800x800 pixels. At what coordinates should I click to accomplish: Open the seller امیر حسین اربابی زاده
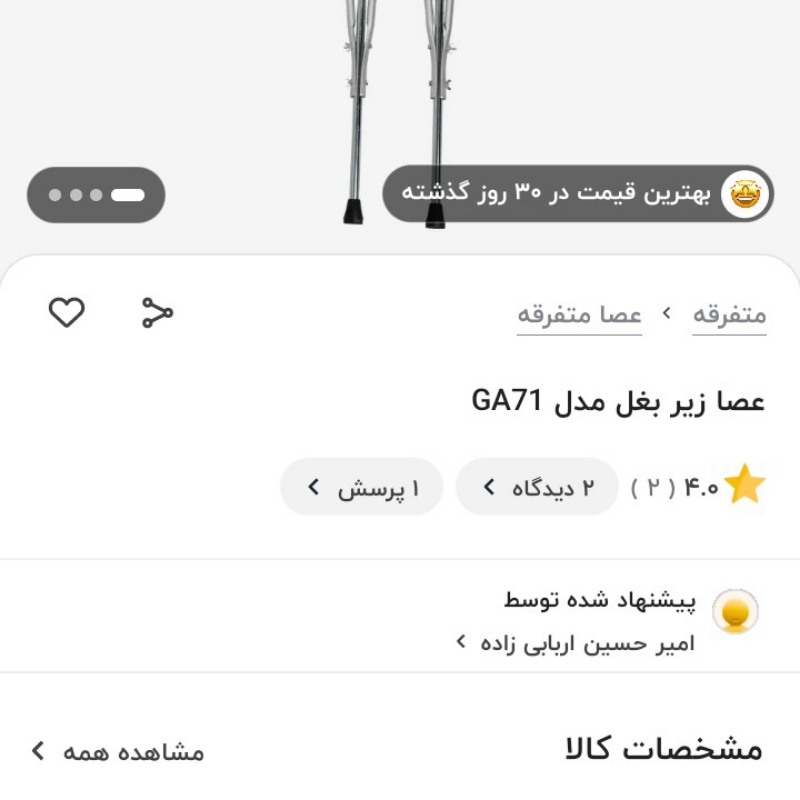[x=574, y=643]
